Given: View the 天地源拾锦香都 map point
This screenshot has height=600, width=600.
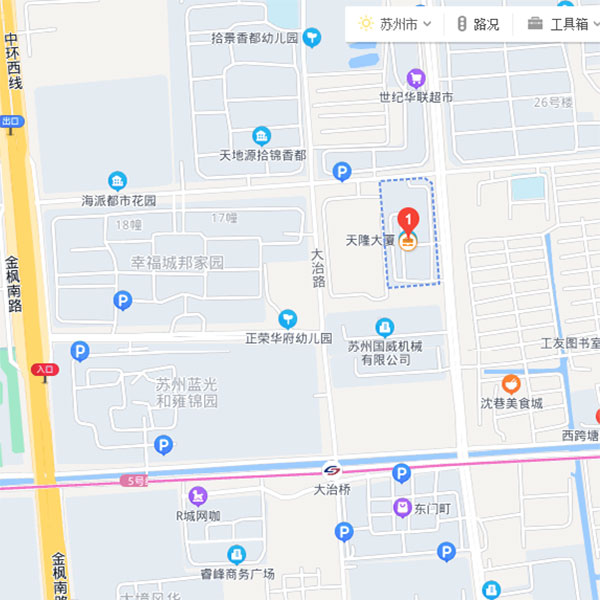Looking at the screenshot, I should (262, 136).
